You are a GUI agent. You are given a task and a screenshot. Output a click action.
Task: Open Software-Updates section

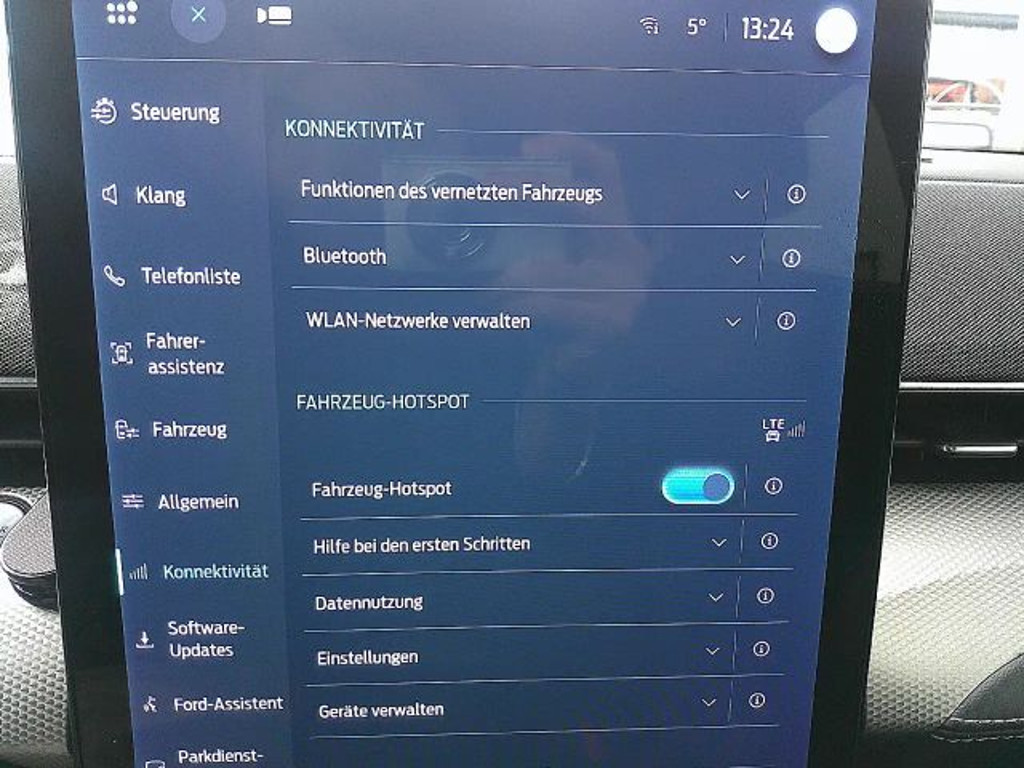click(189, 639)
